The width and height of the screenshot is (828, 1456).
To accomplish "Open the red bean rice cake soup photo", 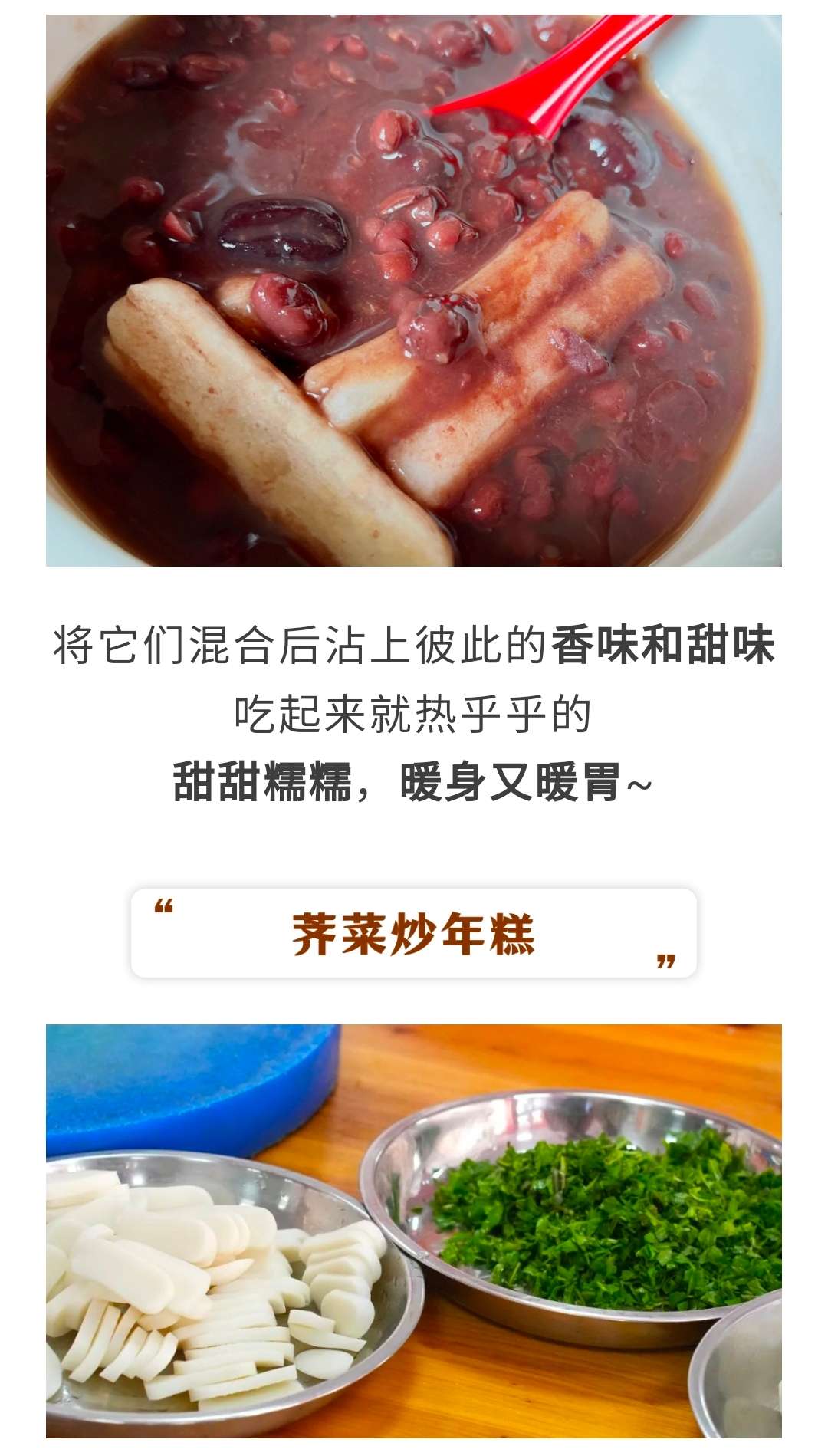I will click(x=414, y=291).
